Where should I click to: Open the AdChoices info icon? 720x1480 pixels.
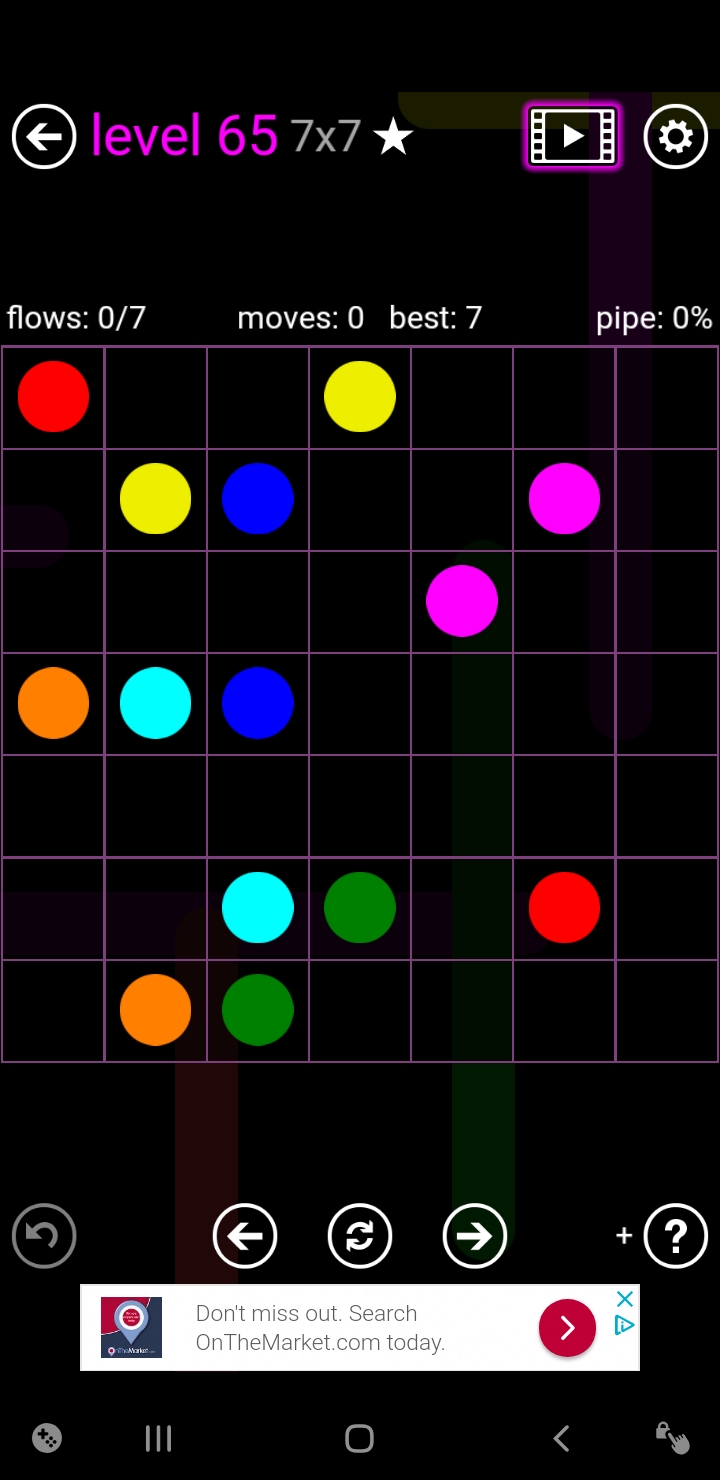click(x=625, y=1325)
